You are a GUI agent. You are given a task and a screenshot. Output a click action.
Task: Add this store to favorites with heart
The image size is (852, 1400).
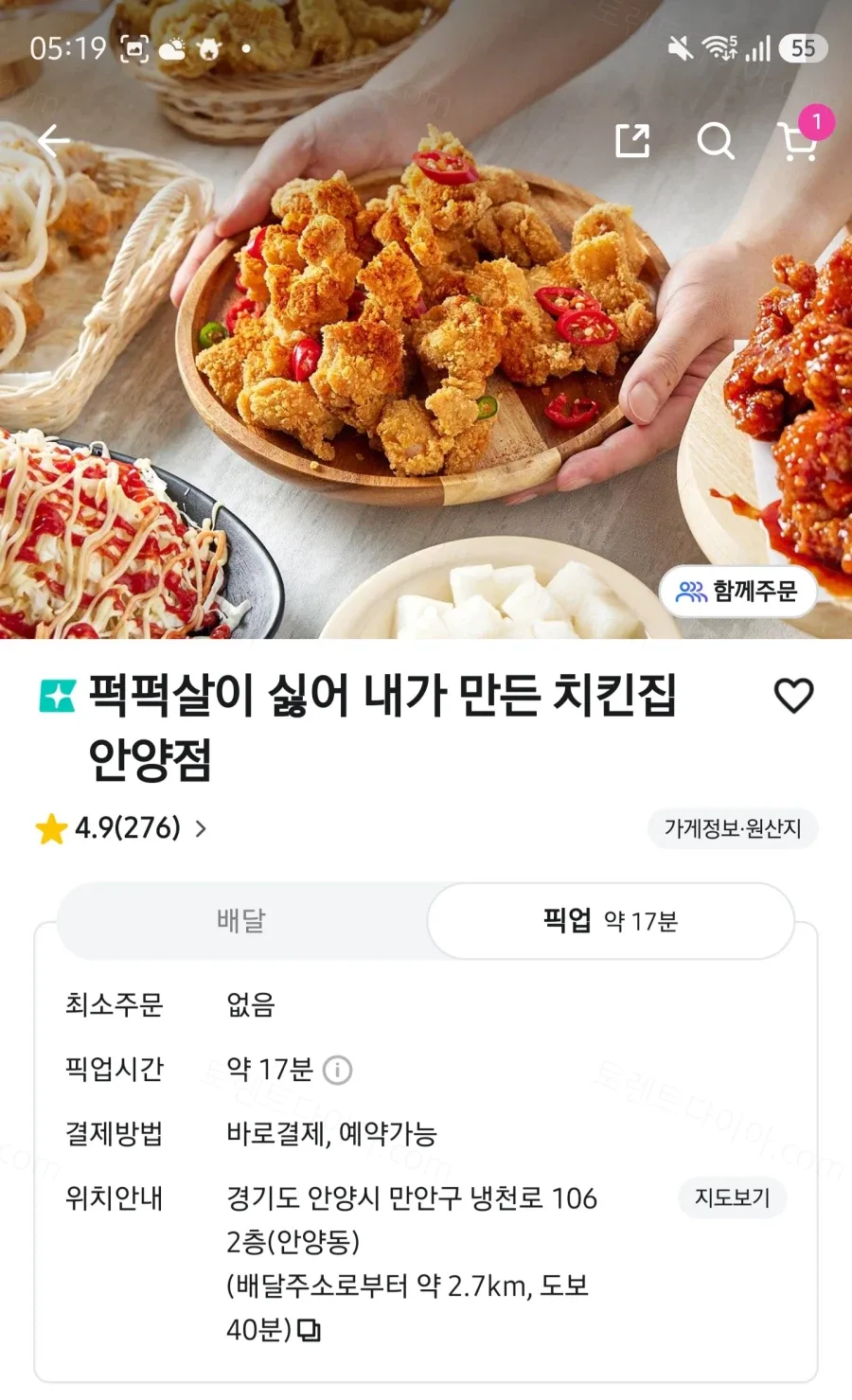(793, 696)
